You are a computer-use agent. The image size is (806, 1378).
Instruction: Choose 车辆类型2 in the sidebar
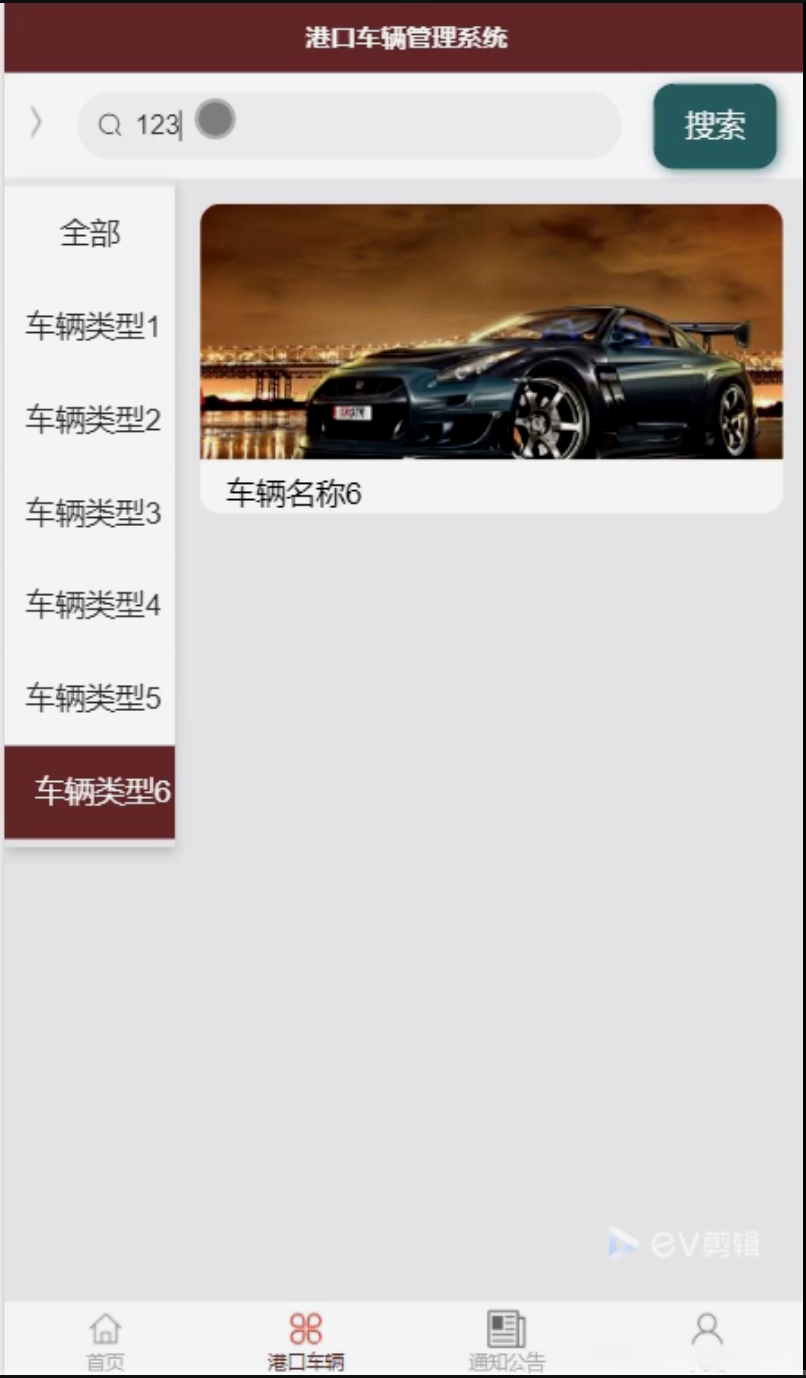(x=92, y=420)
